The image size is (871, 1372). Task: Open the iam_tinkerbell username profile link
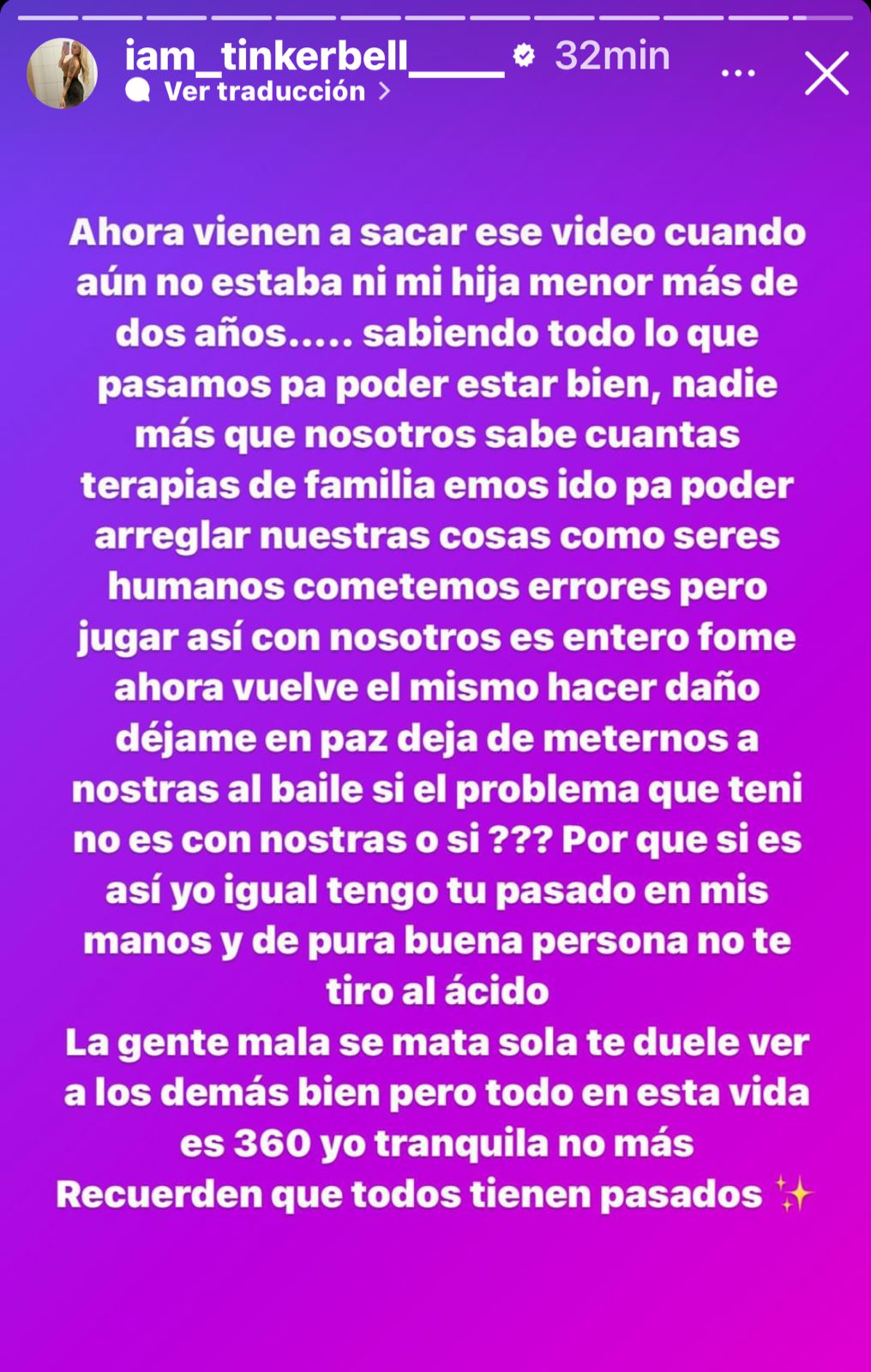314,56
